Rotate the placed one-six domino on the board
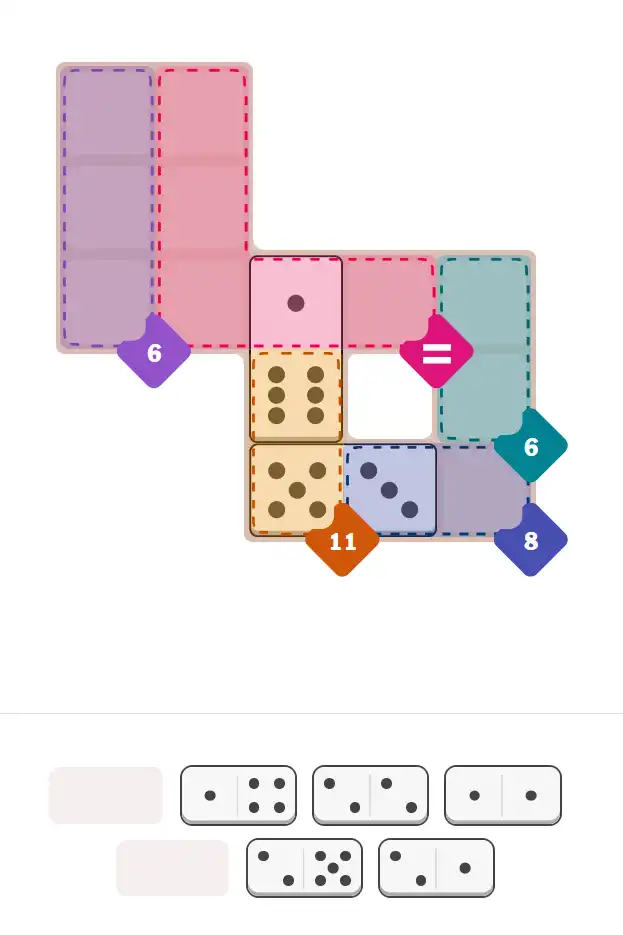 coord(296,349)
